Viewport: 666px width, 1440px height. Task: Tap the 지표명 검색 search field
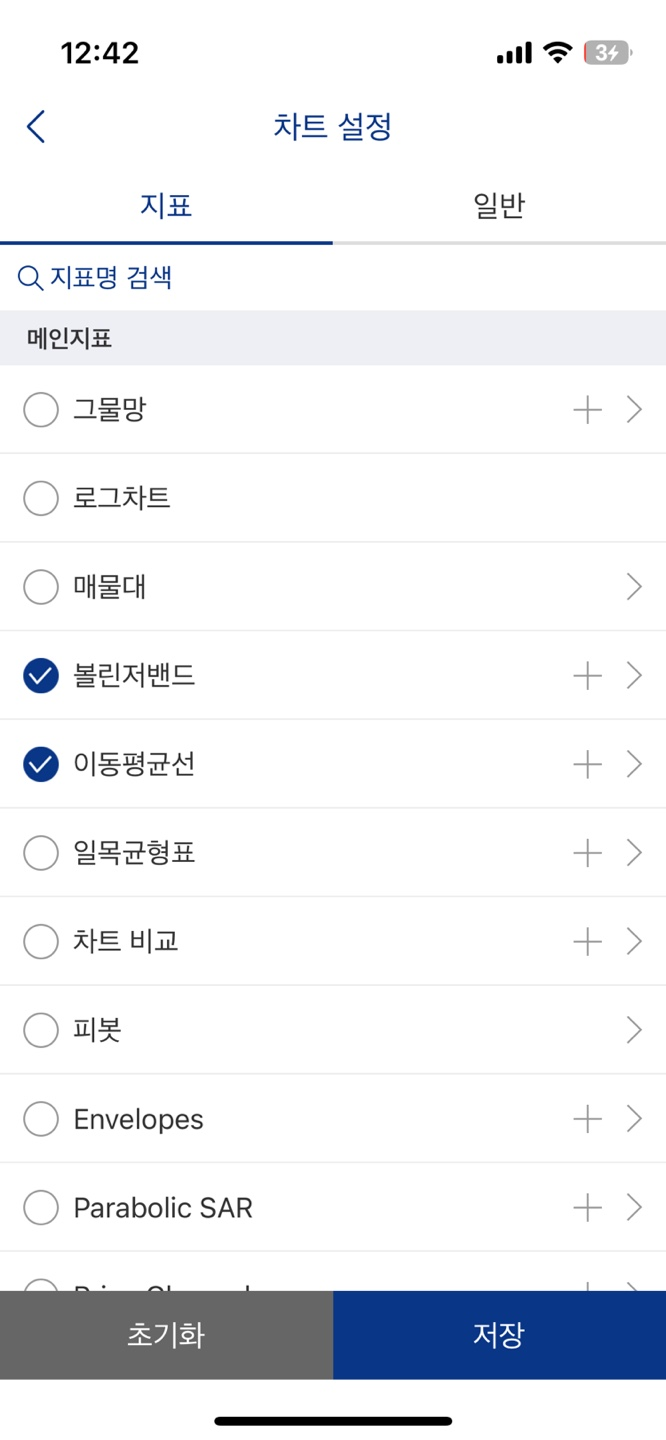(x=333, y=277)
